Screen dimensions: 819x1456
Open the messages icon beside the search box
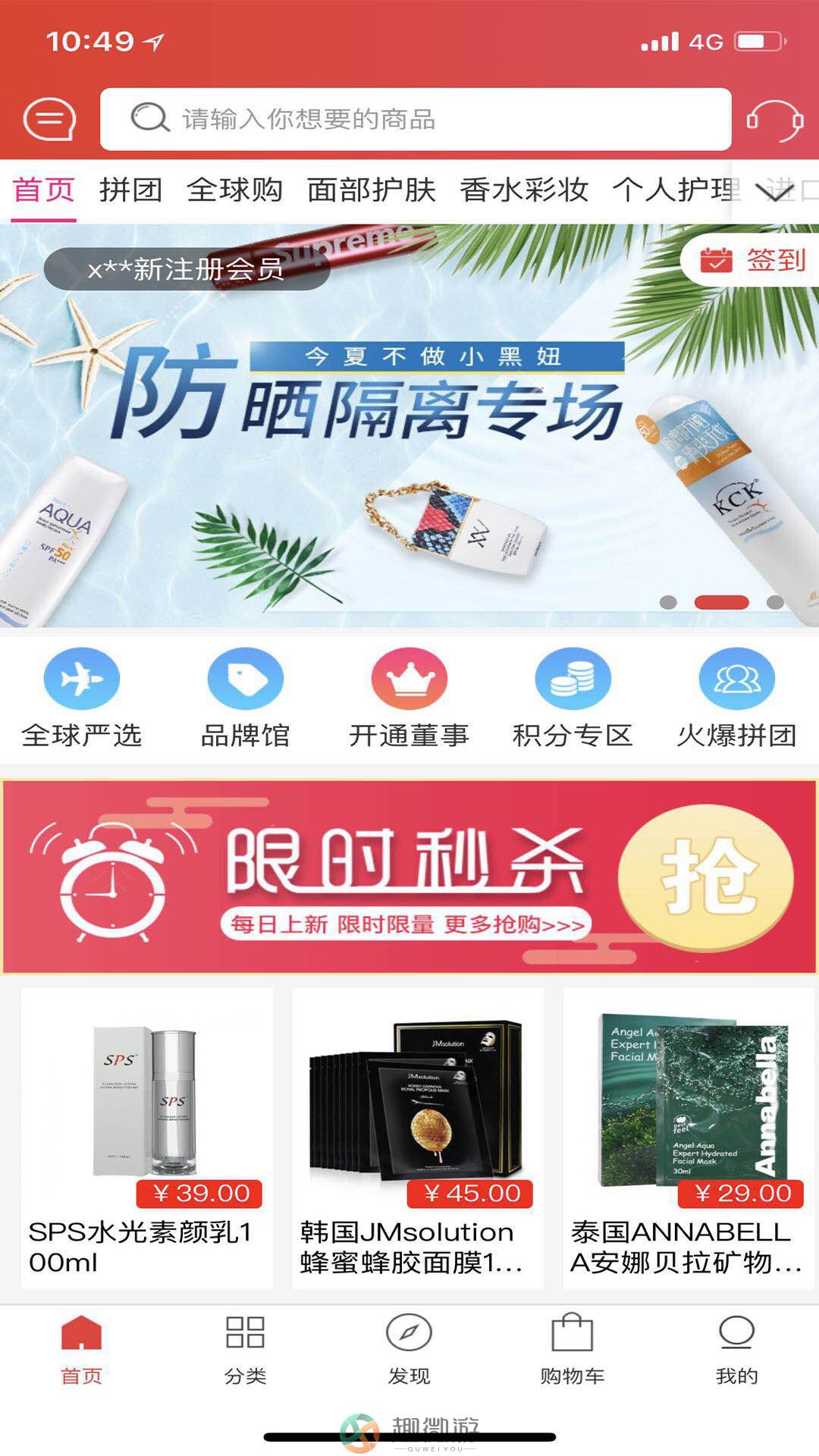[x=49, y=119]
